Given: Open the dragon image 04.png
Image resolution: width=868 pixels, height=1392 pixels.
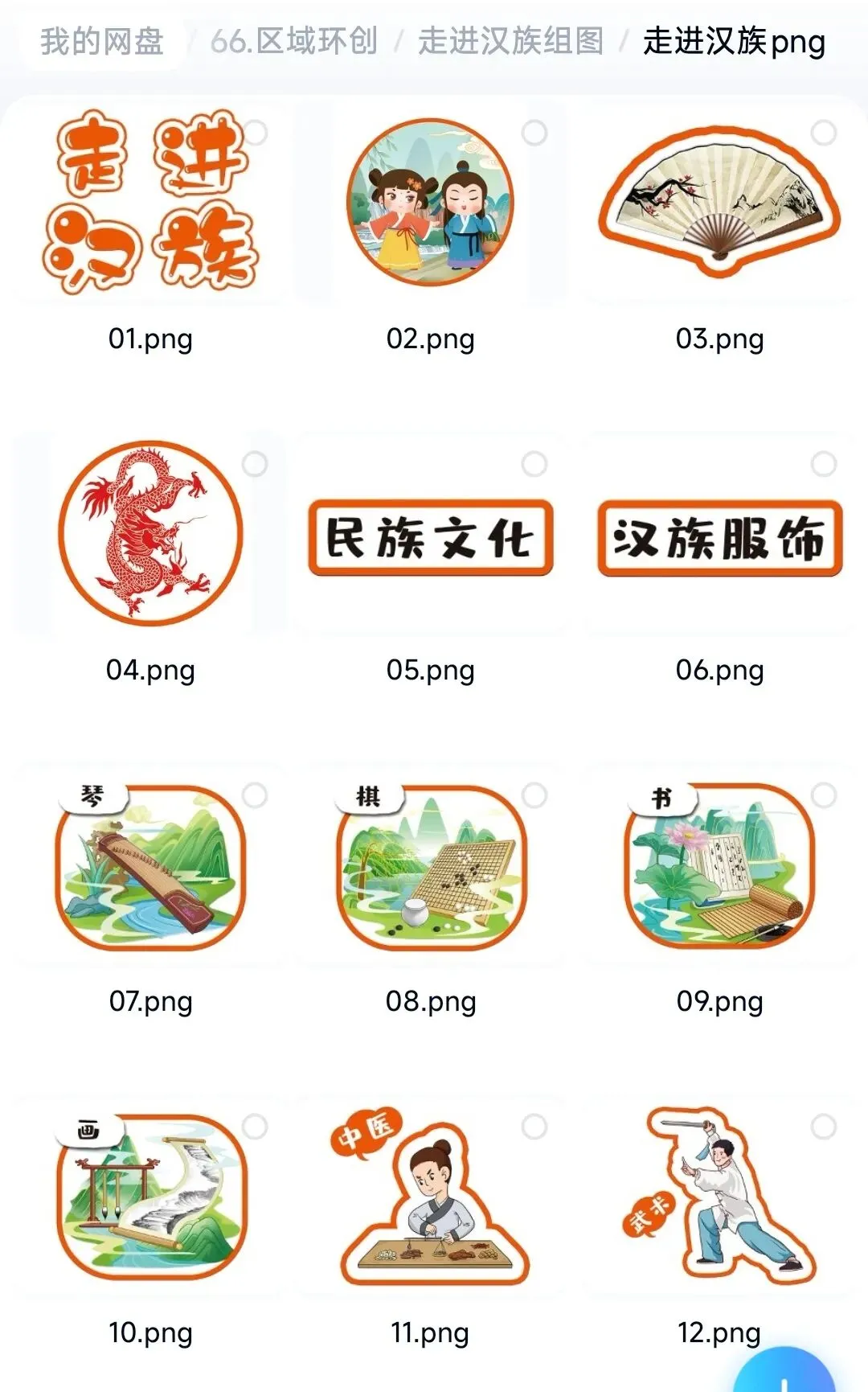Looking at the screenshot, I should point(150,533).
